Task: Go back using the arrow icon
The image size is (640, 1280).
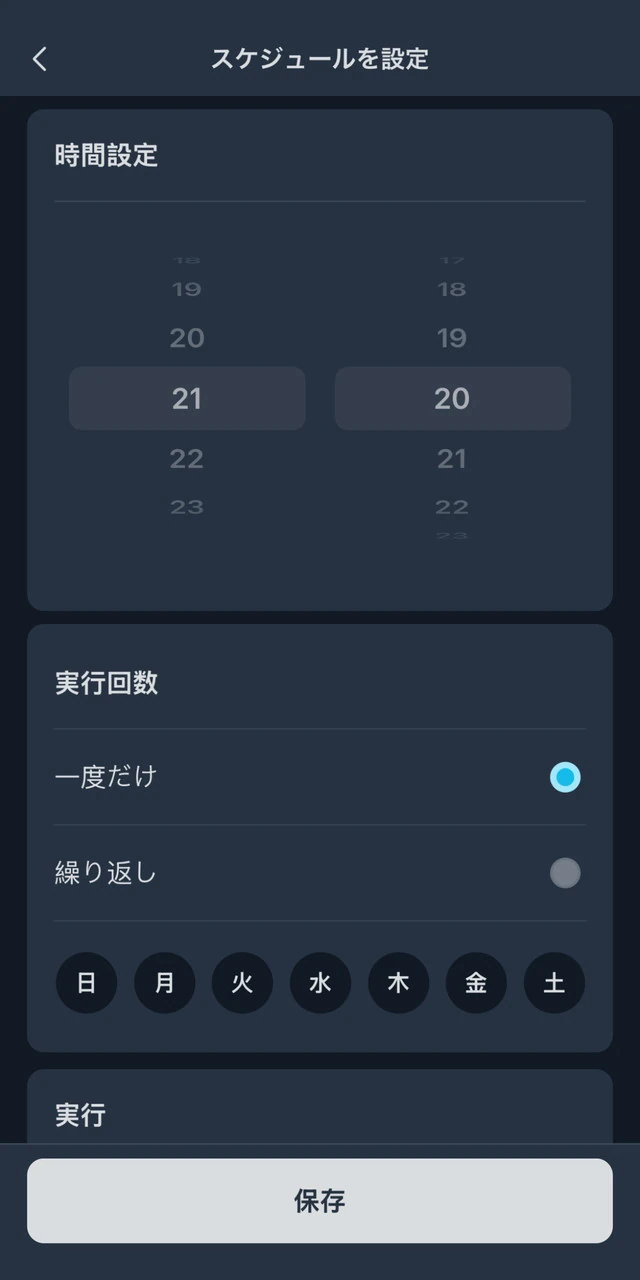Action: [39, 59]
